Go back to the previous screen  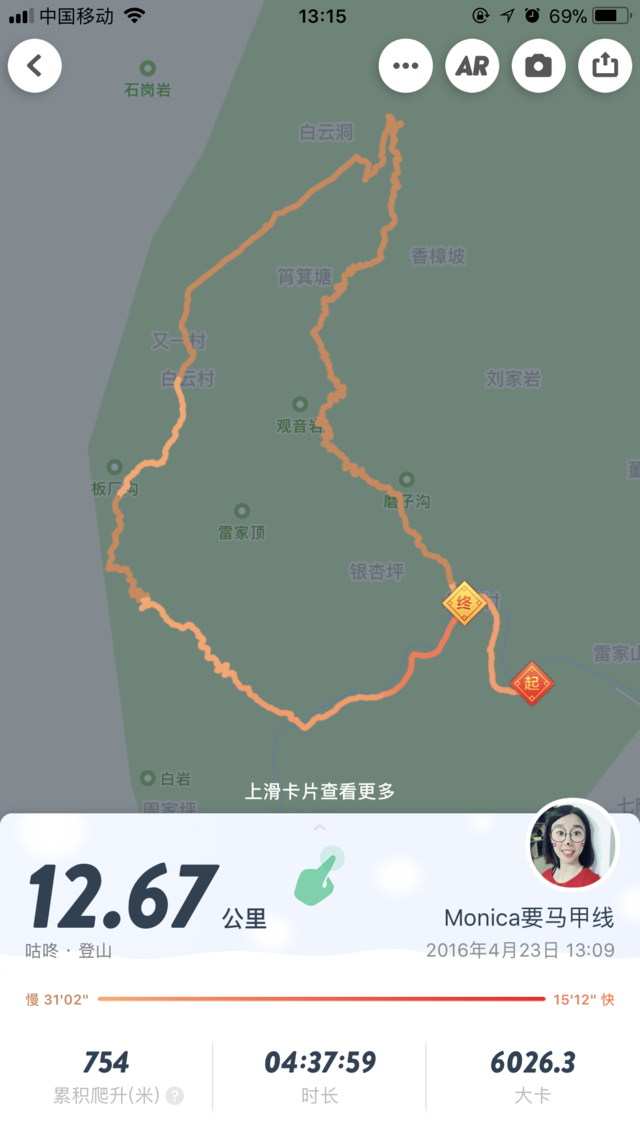click(35, 66)
